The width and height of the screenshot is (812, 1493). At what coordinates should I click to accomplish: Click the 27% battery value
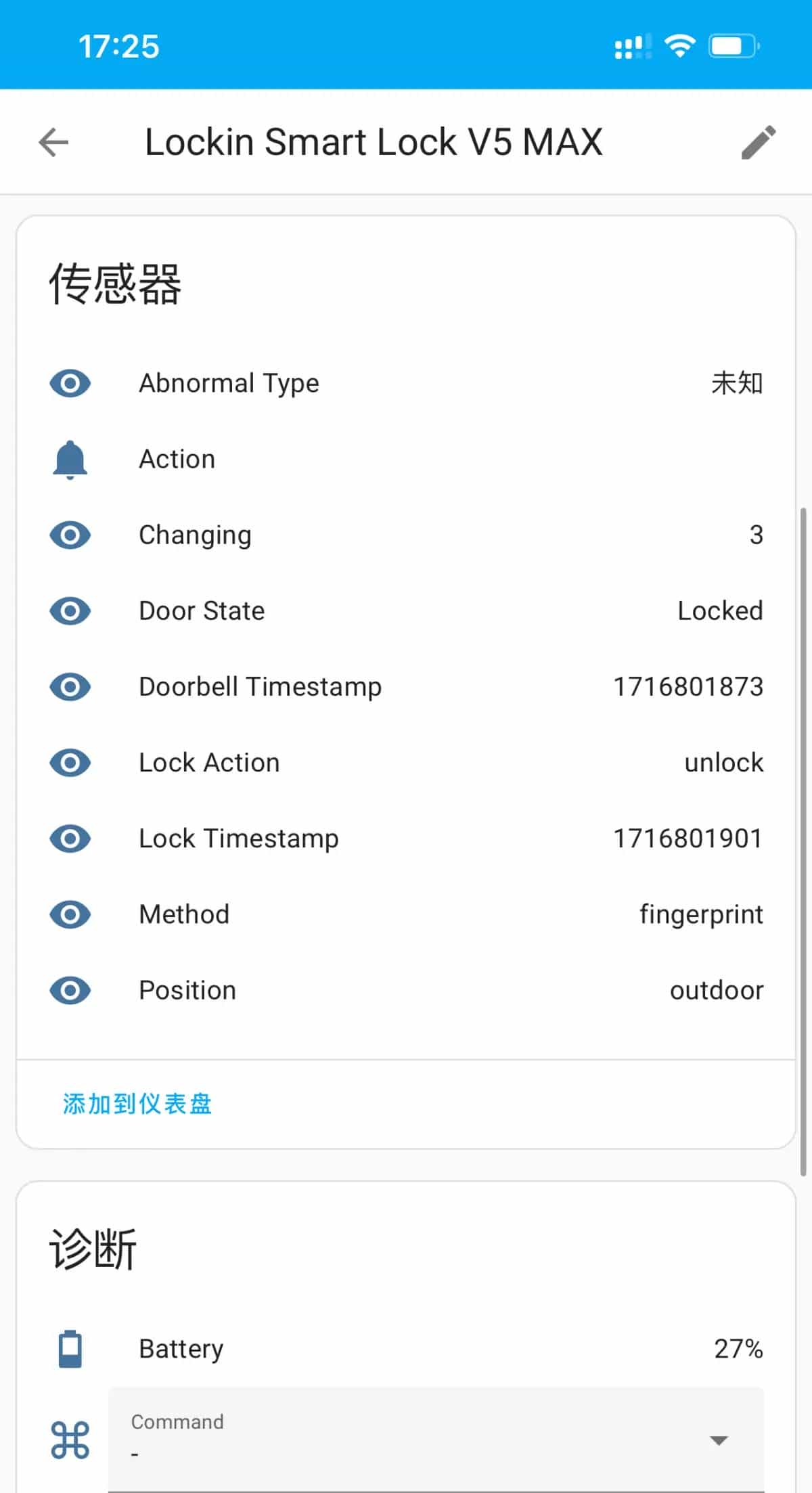click(739, 1348)
